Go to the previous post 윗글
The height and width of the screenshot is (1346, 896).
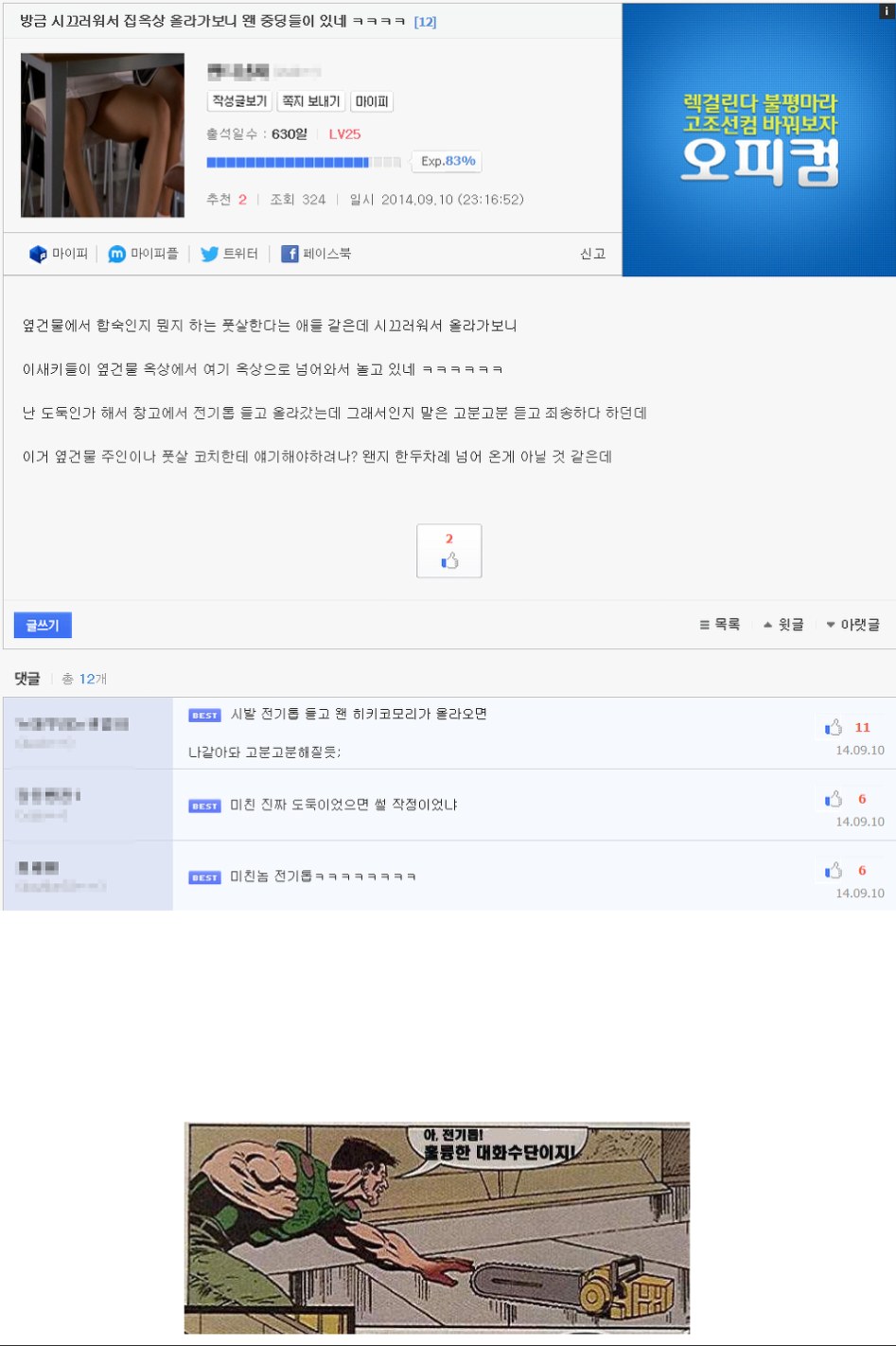783,625
